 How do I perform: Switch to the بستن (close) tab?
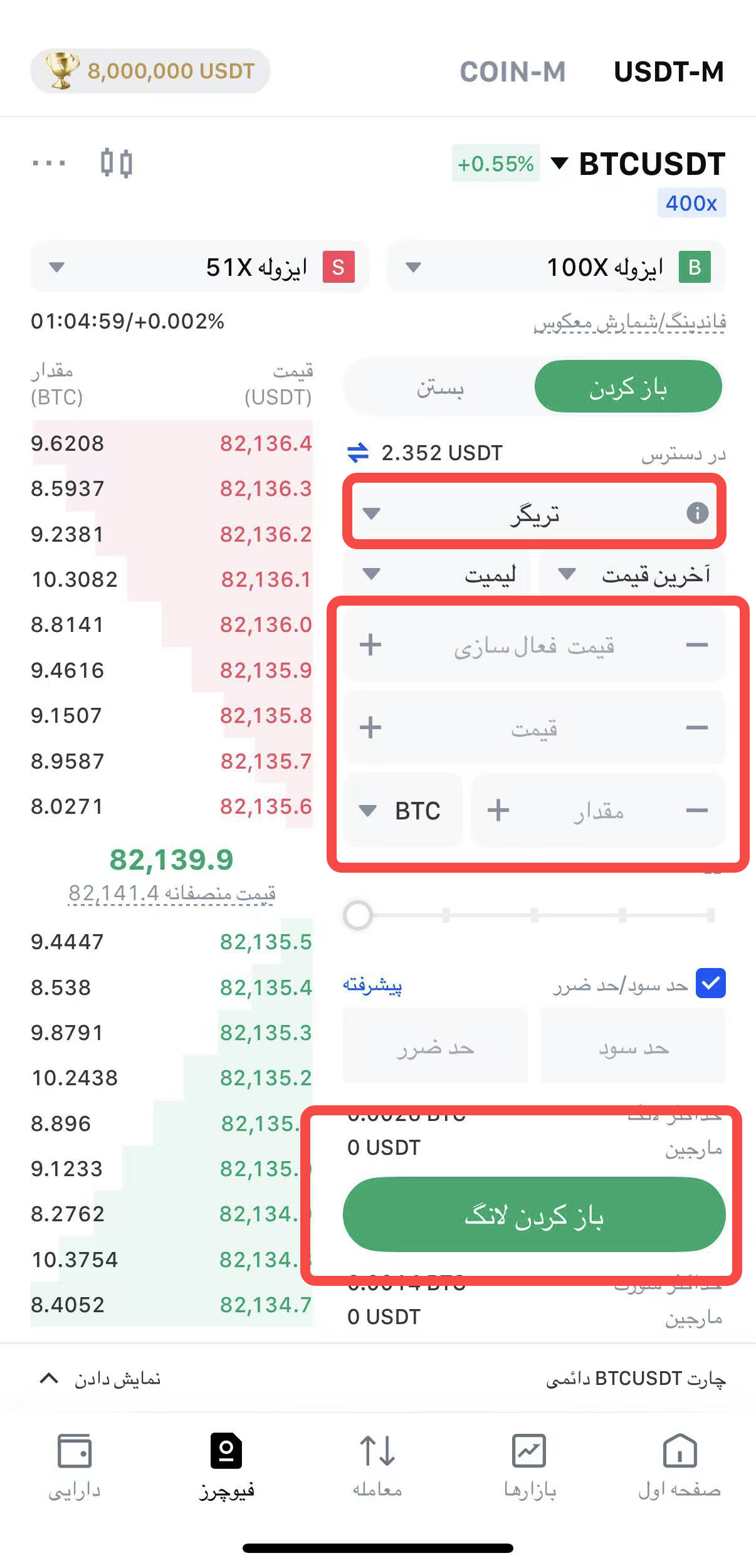[x=440, y=387]
